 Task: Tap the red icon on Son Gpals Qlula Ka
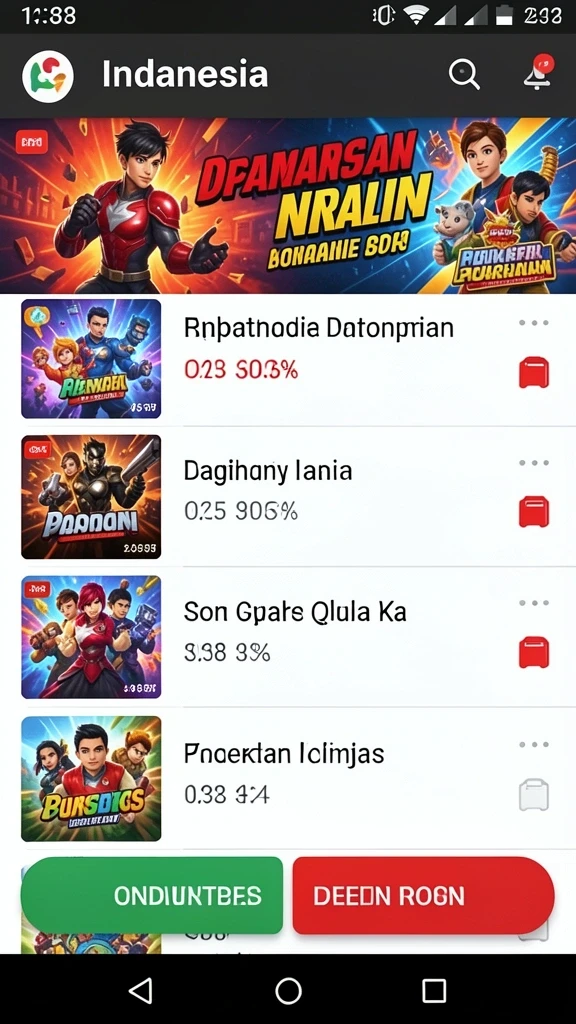click(x=534, y=652)
